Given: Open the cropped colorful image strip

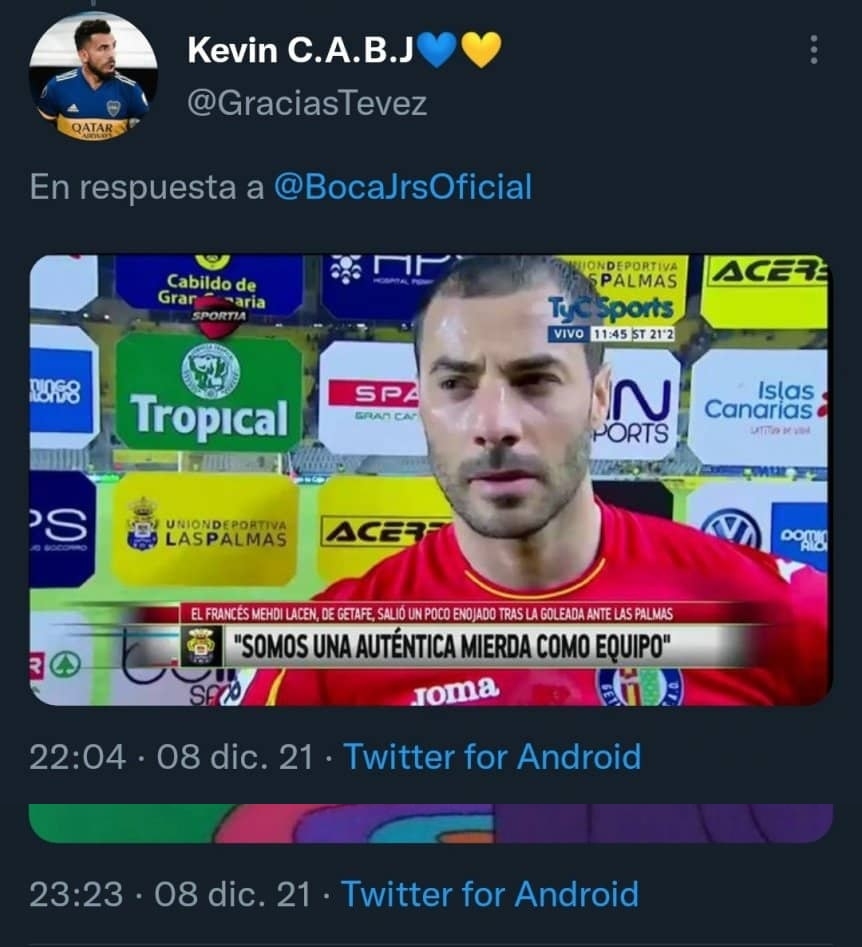Looking at the screenshot, I should (430, 823).
